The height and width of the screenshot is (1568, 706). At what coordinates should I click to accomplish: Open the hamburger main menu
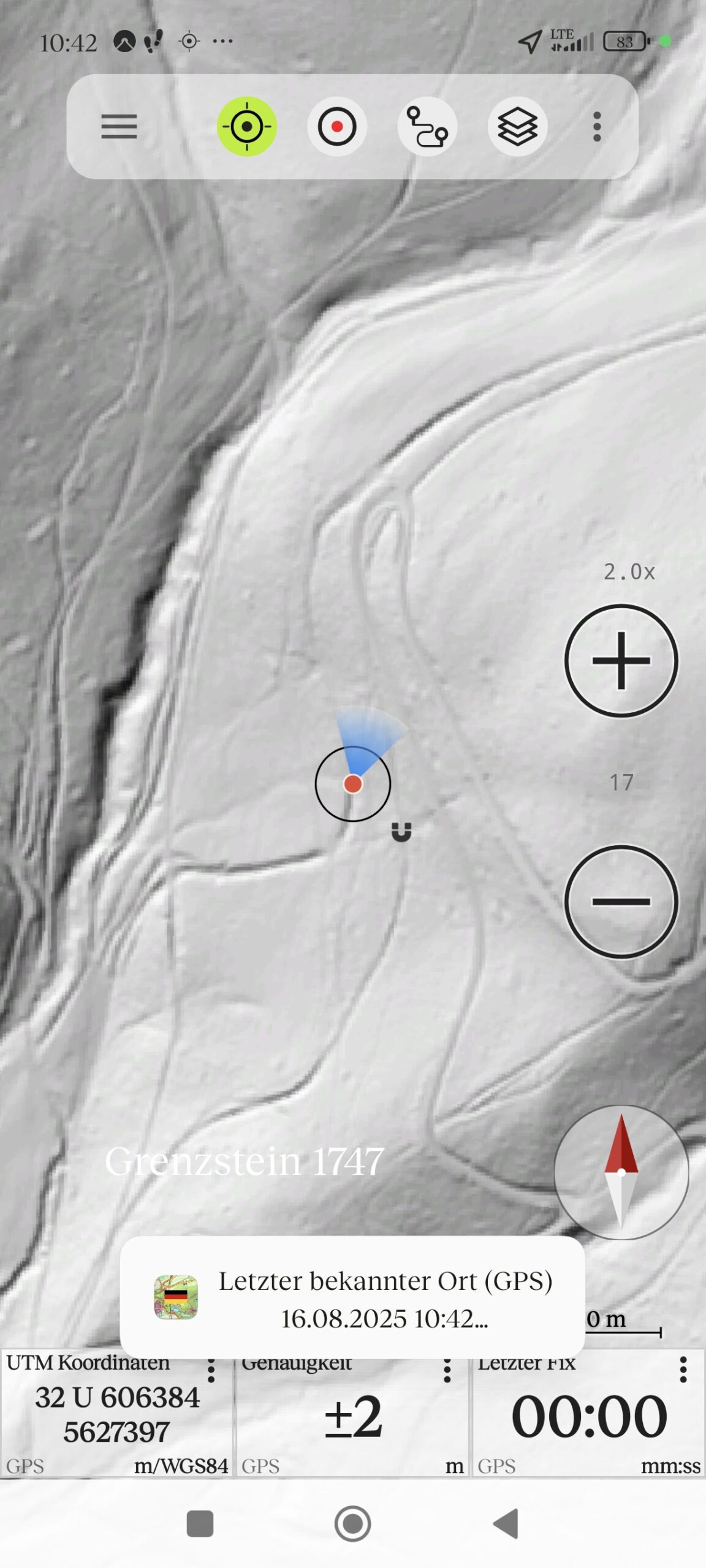pos(119,127)
